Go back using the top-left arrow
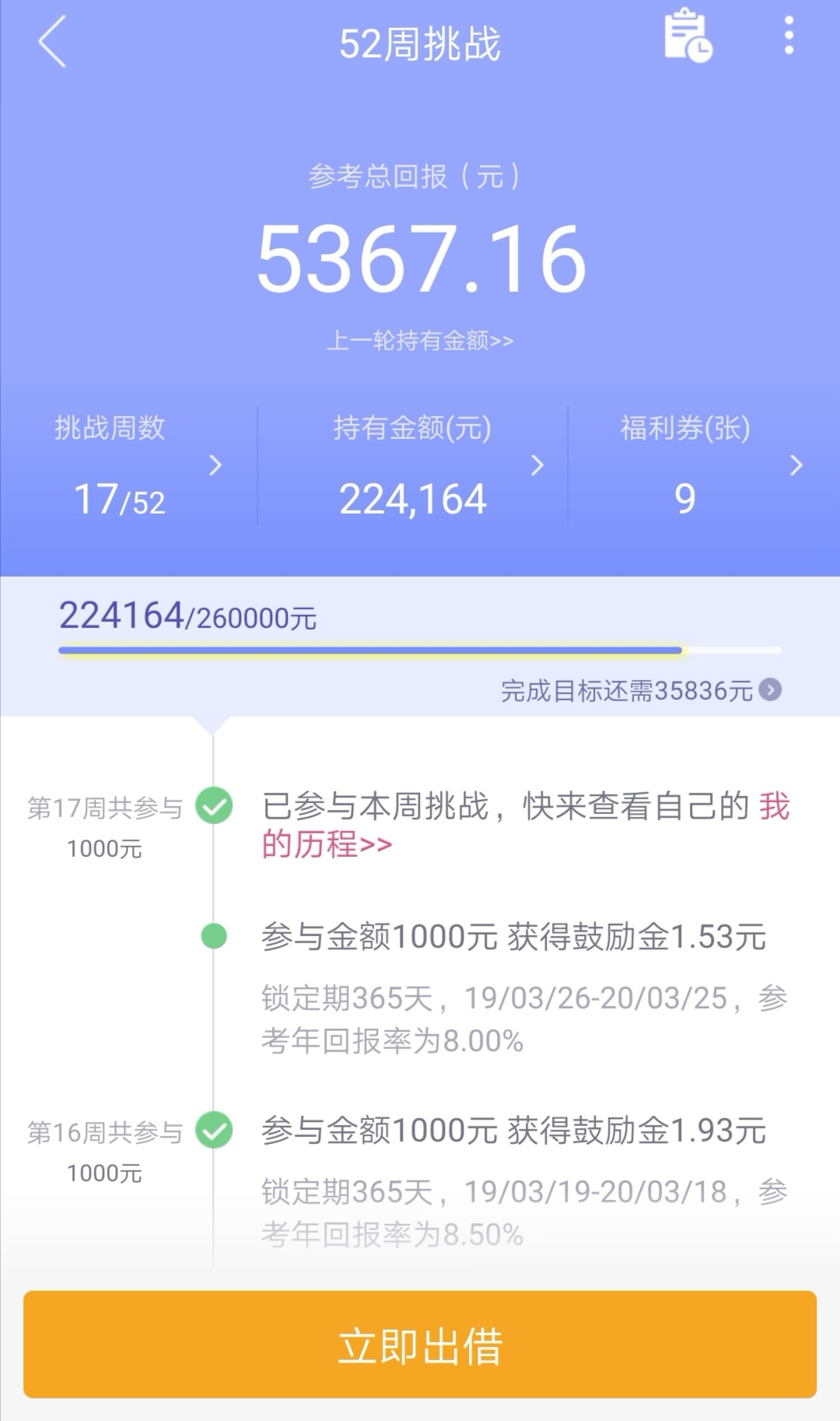This screenshot has width=840, height=1421. (52, 42)
